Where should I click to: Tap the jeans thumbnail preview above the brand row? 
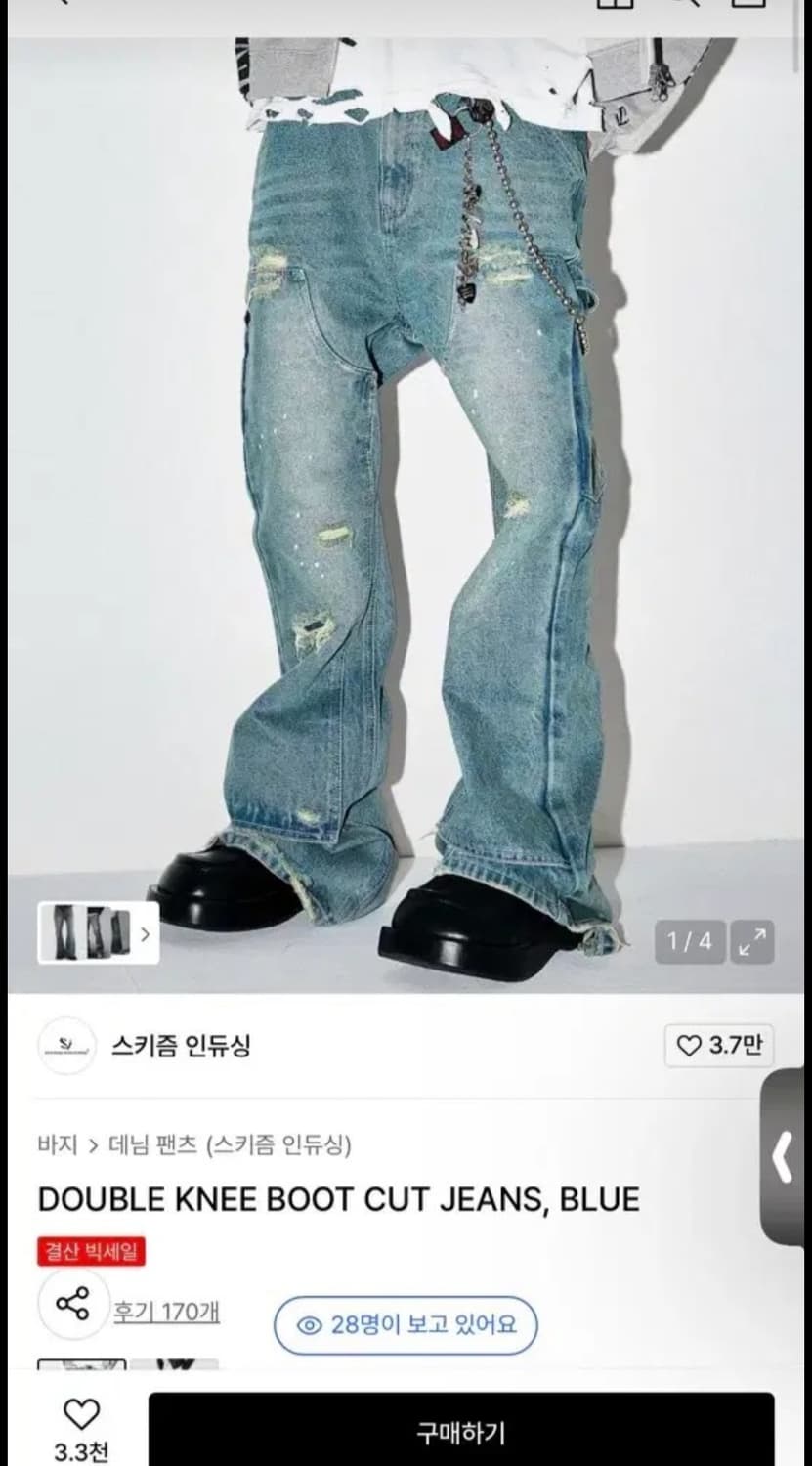pos(86,934)
